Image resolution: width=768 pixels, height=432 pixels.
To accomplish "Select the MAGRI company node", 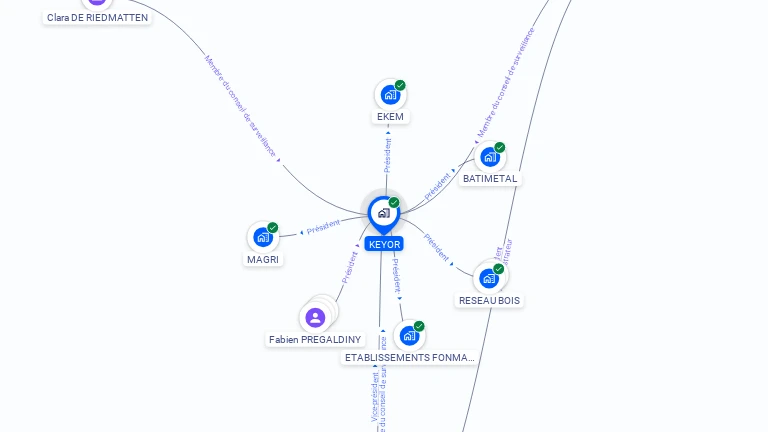I will coord(263,237).
